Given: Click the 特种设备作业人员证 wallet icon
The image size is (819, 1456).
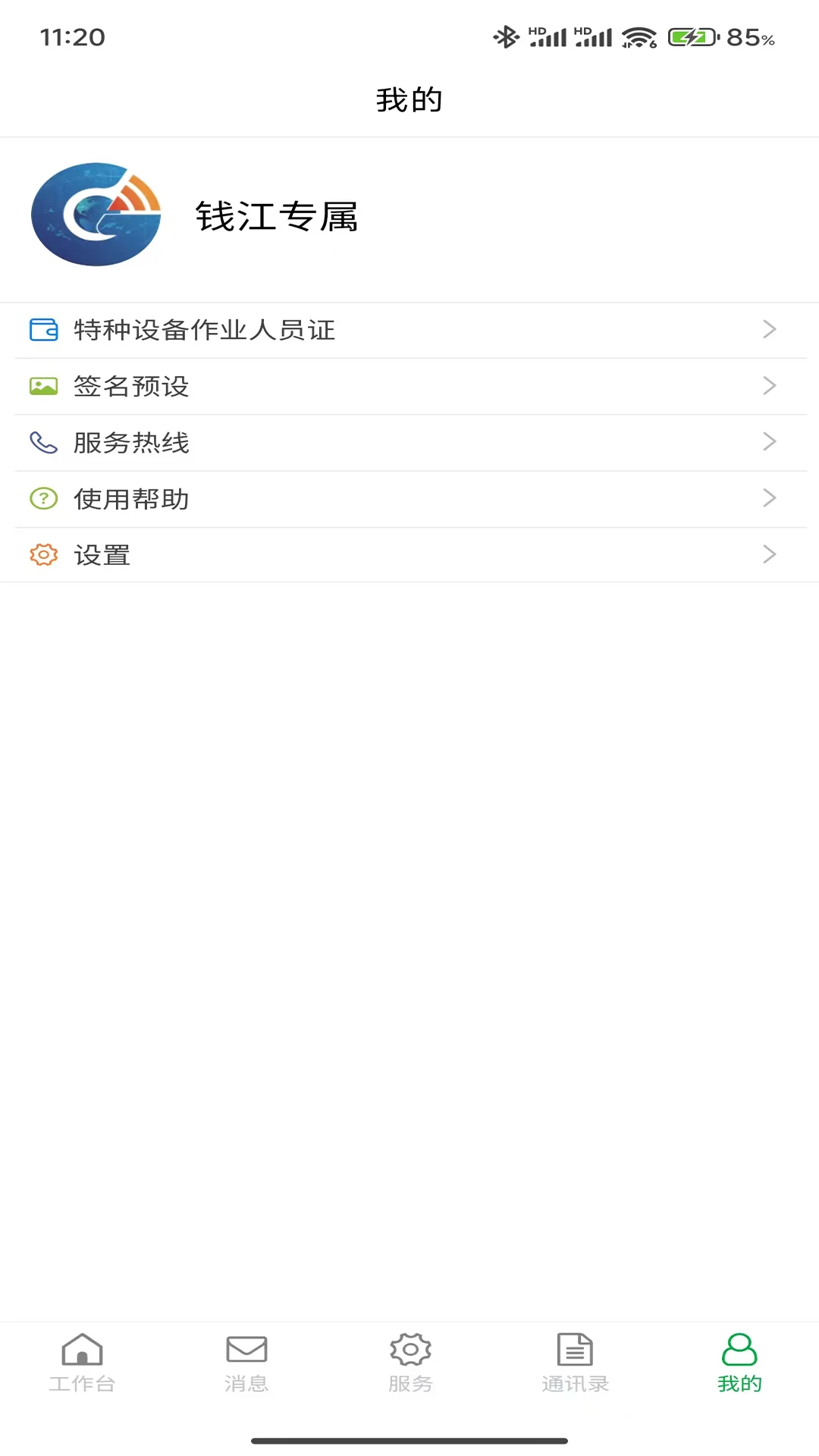Looking at the screenshot, I should tap(44, 330).
